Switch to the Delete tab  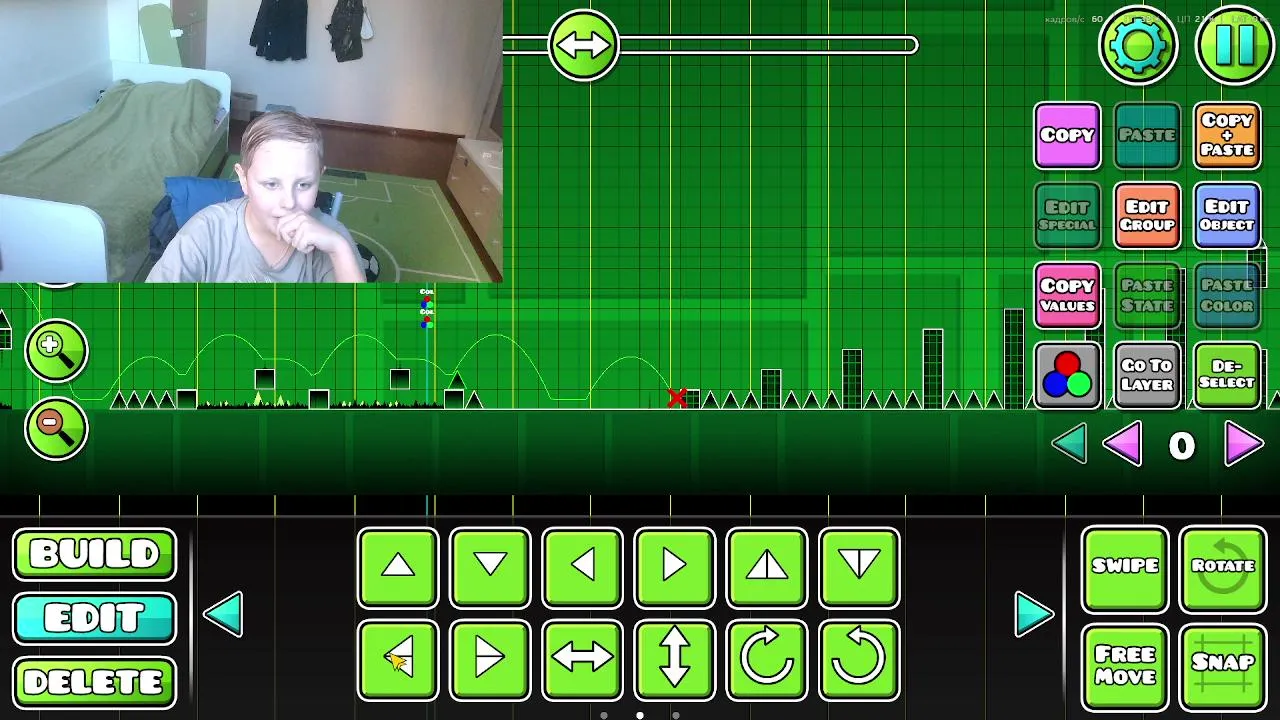pyautogui.click(x=95, y=682)
